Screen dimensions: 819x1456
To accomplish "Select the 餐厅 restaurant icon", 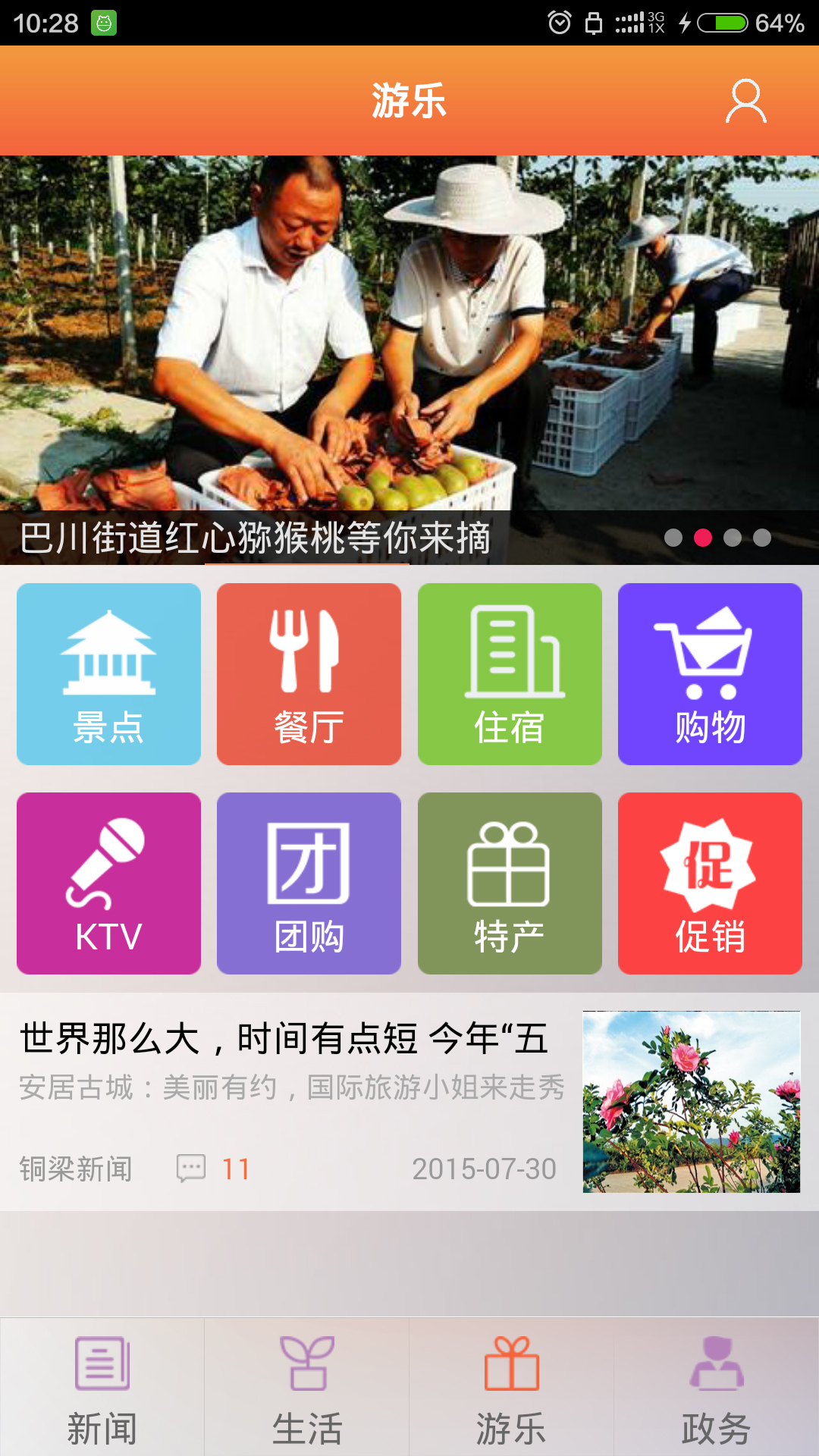I will point(309,675).
